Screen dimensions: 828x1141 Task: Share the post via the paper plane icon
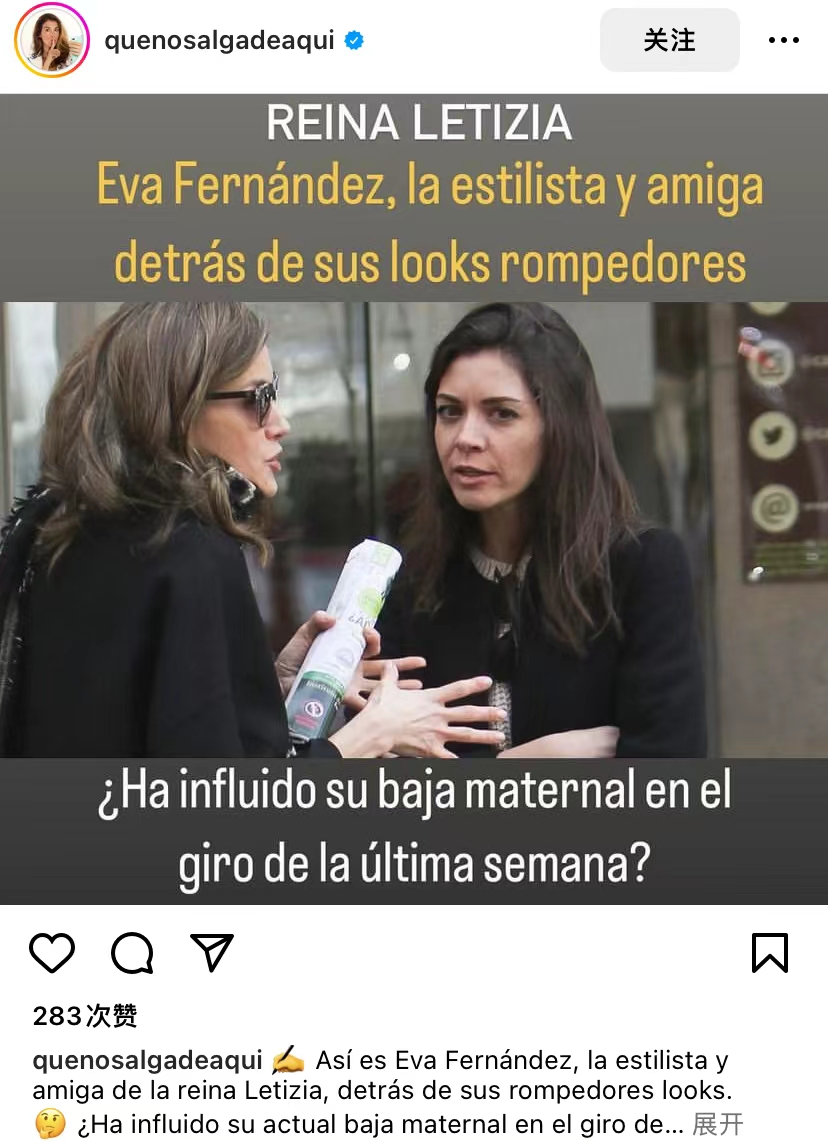click(212, 953)
